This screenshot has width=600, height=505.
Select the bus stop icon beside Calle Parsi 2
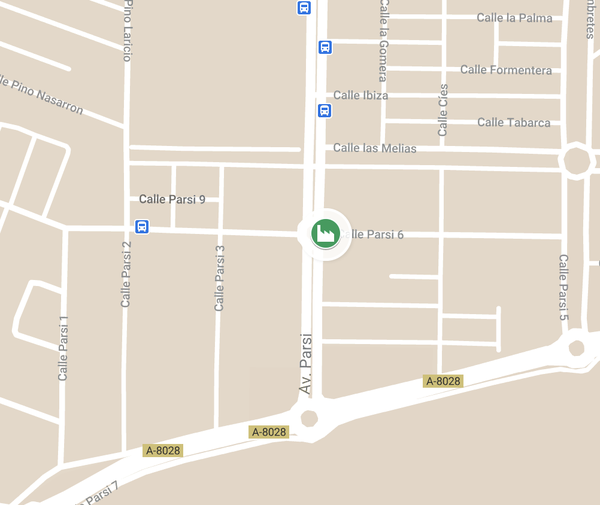(142, 227)
